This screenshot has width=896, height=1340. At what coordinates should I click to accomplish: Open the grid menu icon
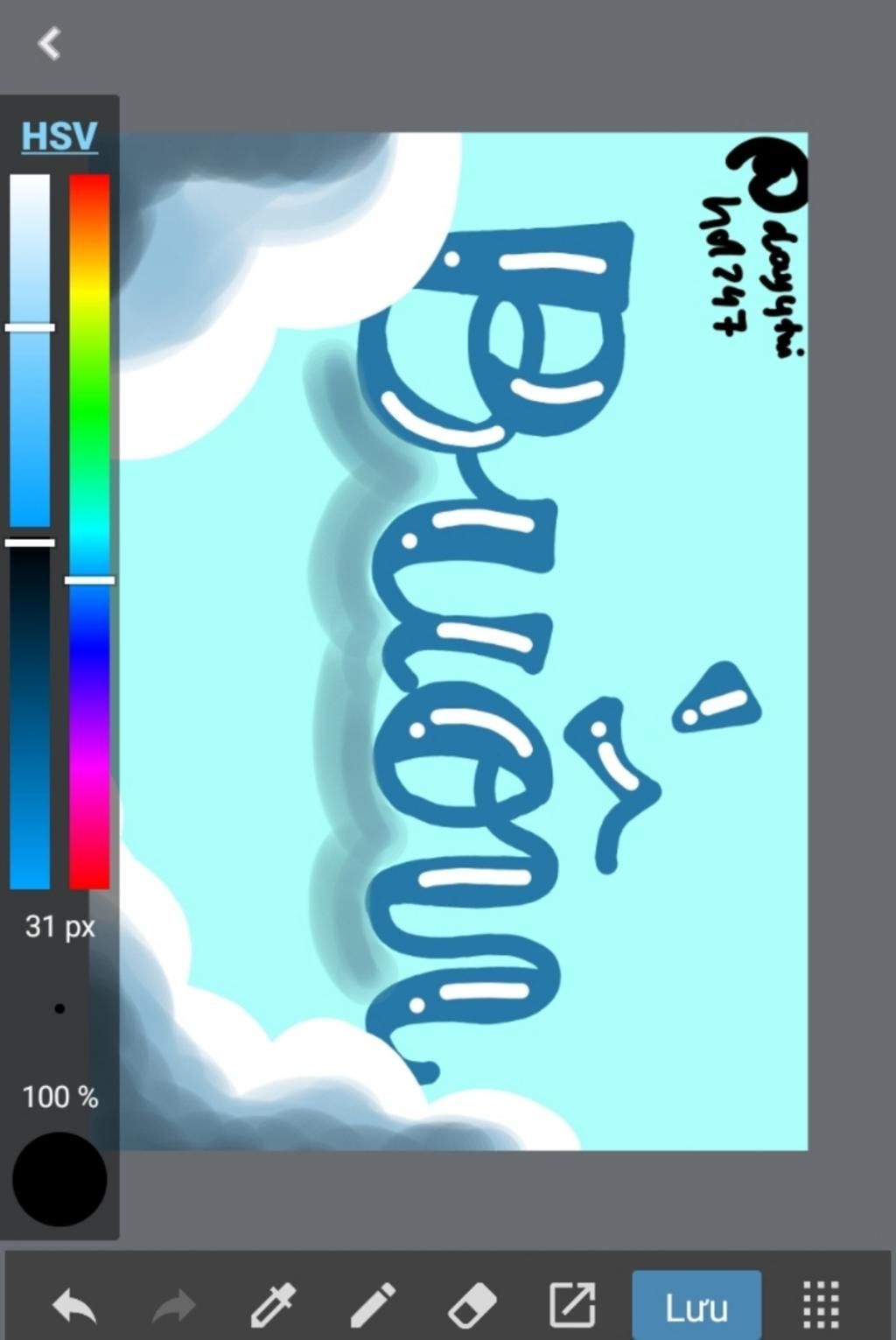pos(821,1306)
